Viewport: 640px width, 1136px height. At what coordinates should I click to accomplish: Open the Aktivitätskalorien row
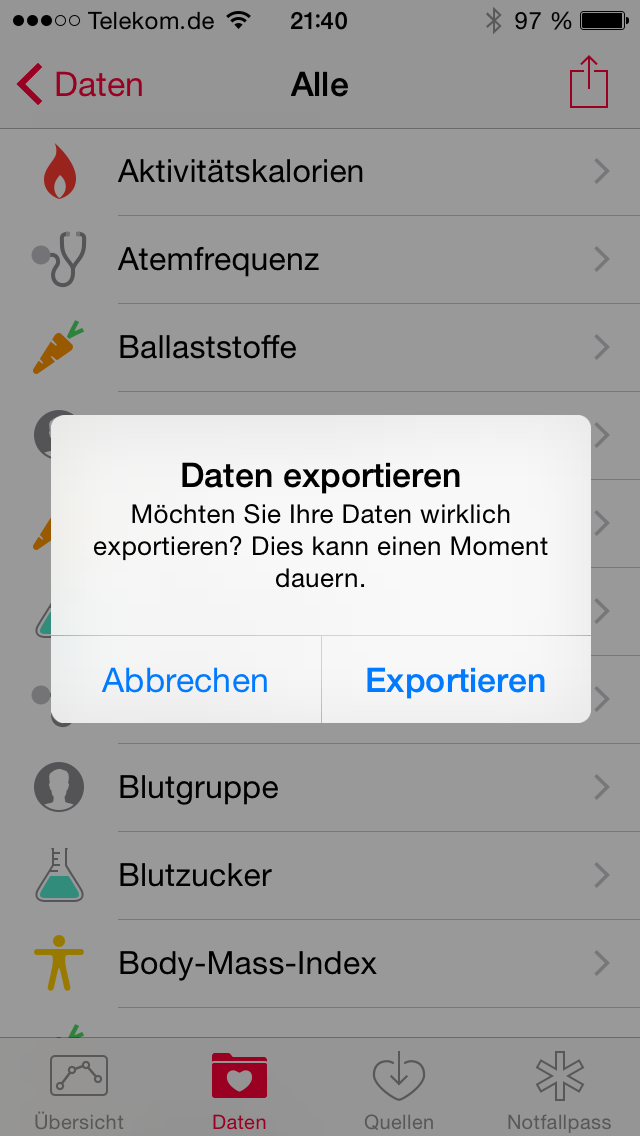tap(320, 172)
